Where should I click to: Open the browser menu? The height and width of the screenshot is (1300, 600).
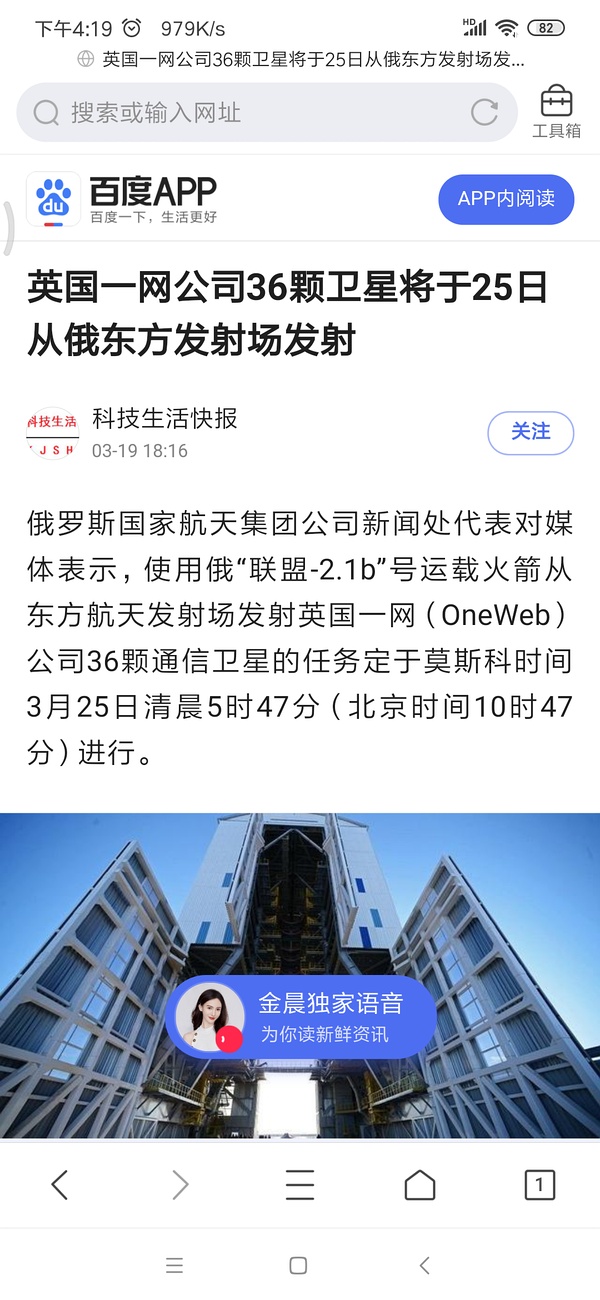(300, 1185)
